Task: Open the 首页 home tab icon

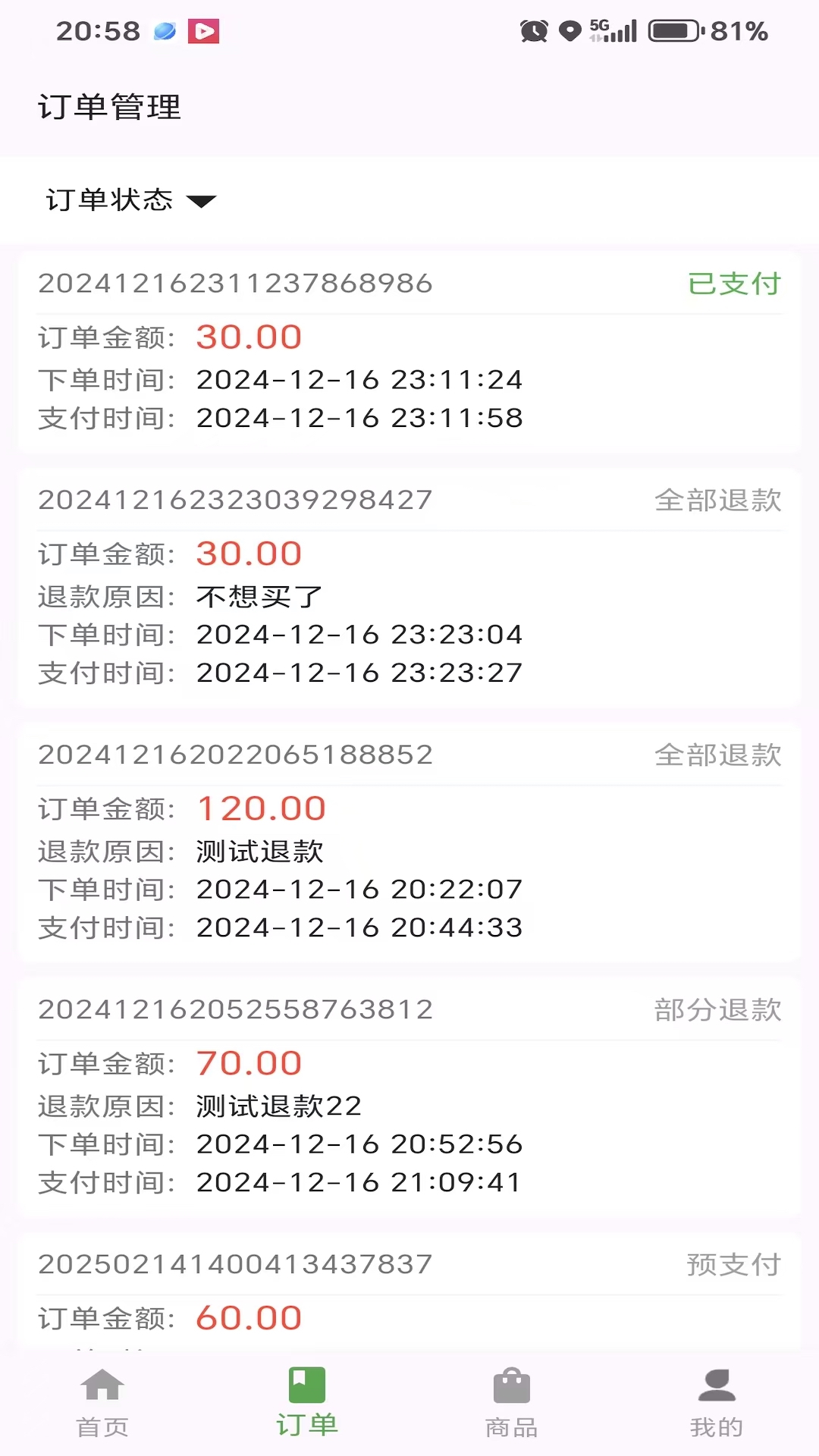Action: 102,1385
